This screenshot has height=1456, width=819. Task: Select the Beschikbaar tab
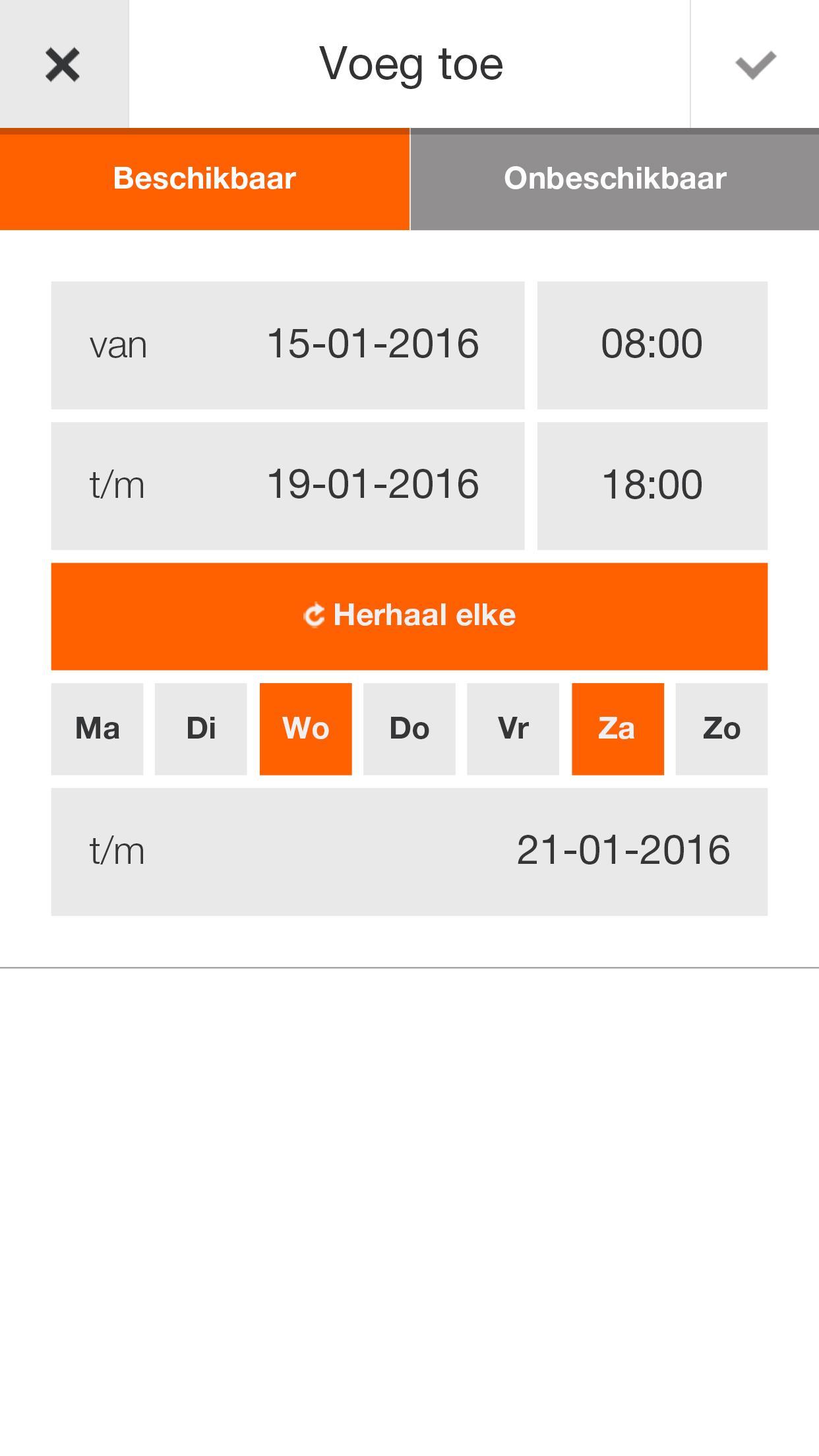click(204, 179)
